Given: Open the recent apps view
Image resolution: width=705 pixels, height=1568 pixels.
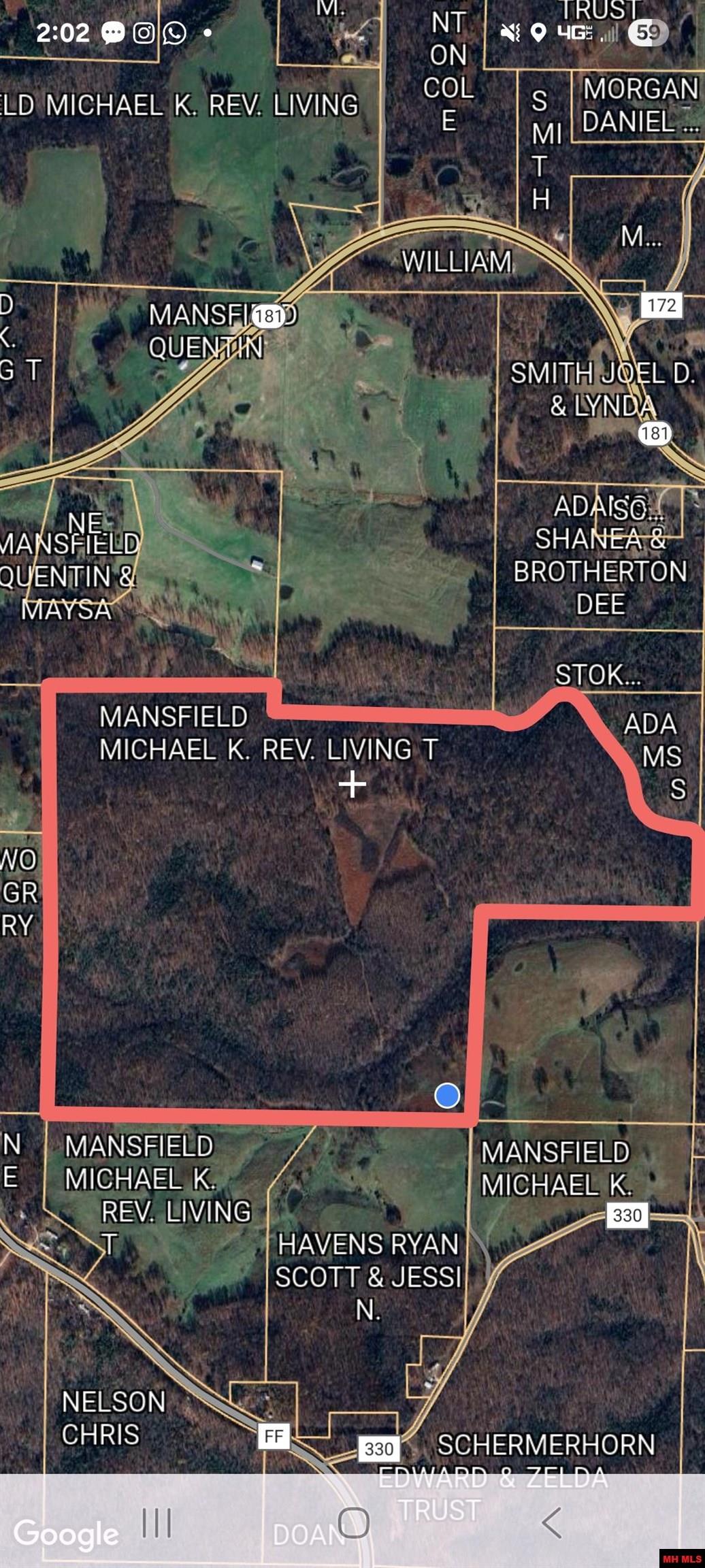Looking at the screenshot, I should point(157,1522).
